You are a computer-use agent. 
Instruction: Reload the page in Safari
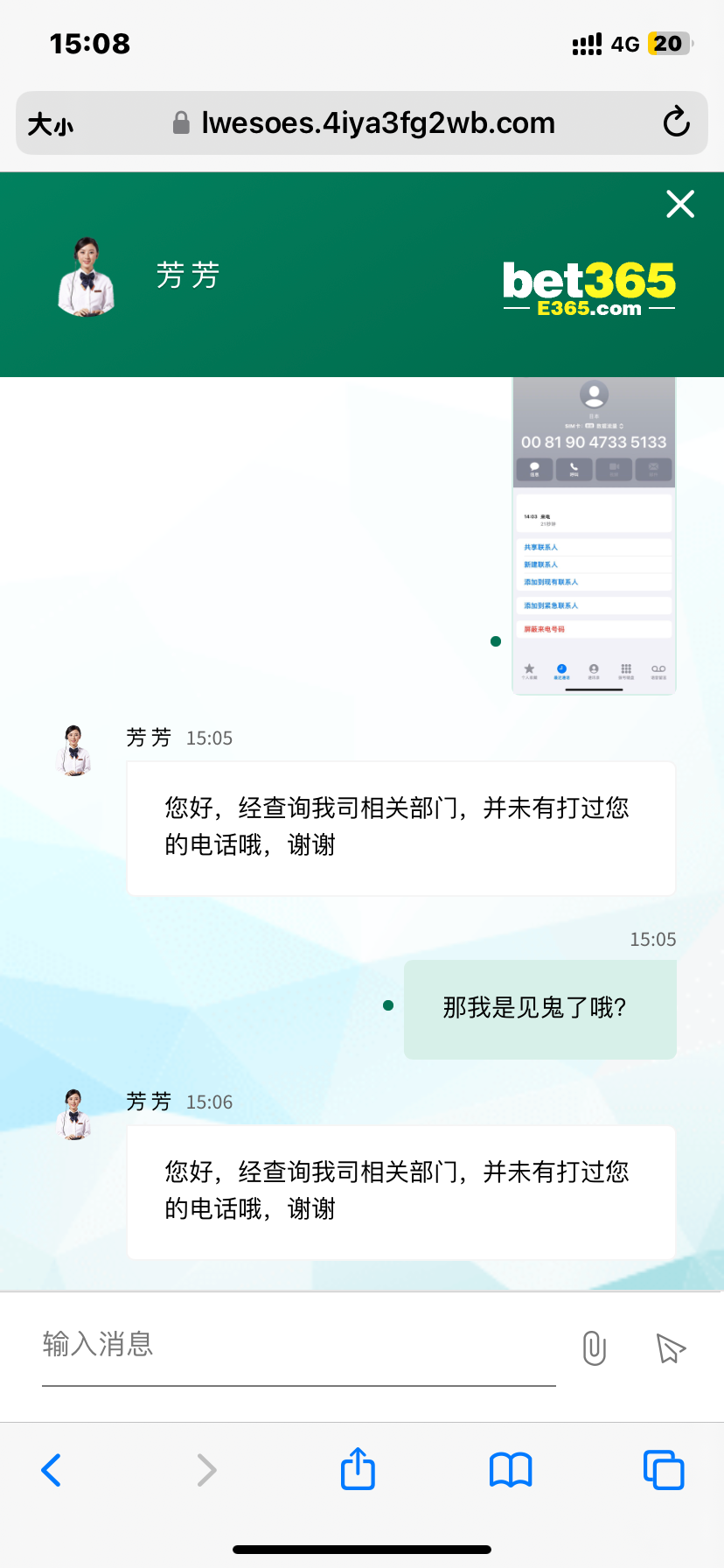(x=676, y=122)
